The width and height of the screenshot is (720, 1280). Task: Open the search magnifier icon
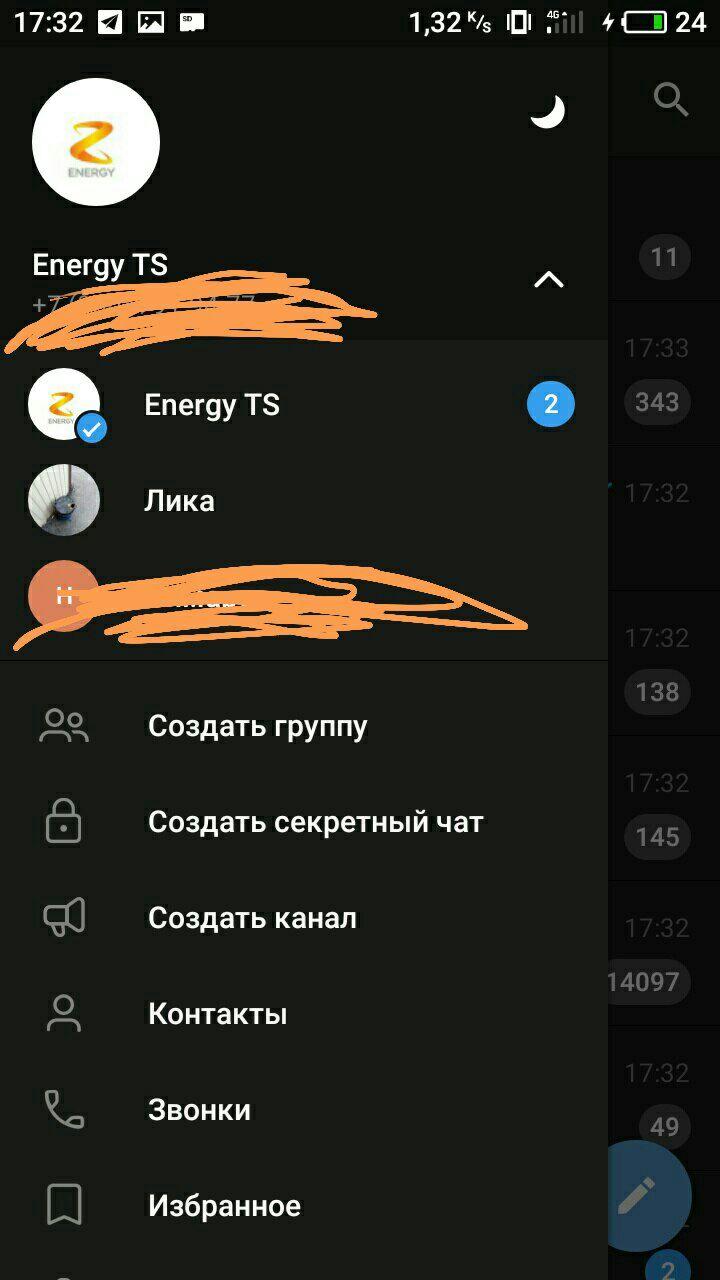[670, 99]
